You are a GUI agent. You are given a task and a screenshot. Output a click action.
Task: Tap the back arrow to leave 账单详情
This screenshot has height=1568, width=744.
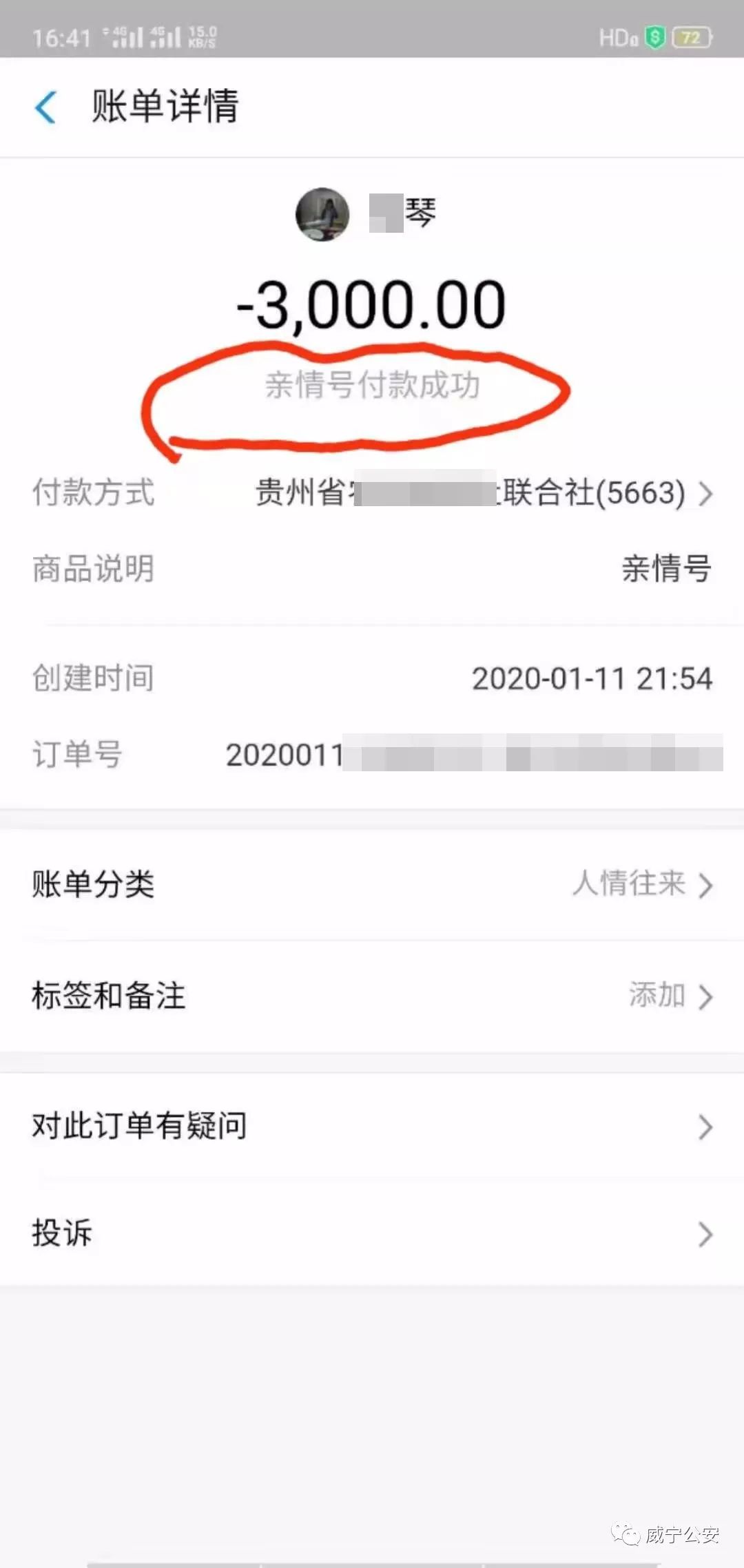[46, 107]
